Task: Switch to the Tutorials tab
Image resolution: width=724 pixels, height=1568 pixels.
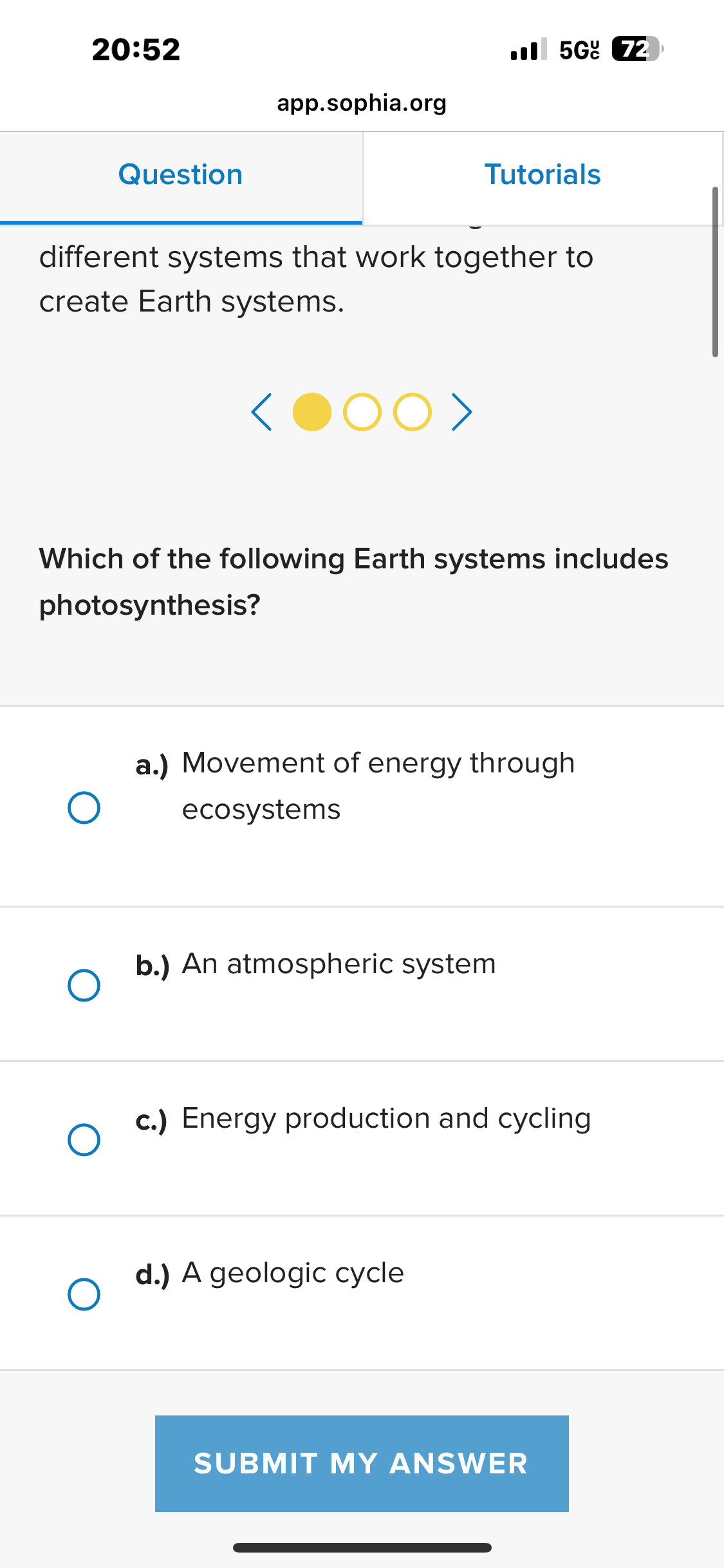Action: point(541,174)
